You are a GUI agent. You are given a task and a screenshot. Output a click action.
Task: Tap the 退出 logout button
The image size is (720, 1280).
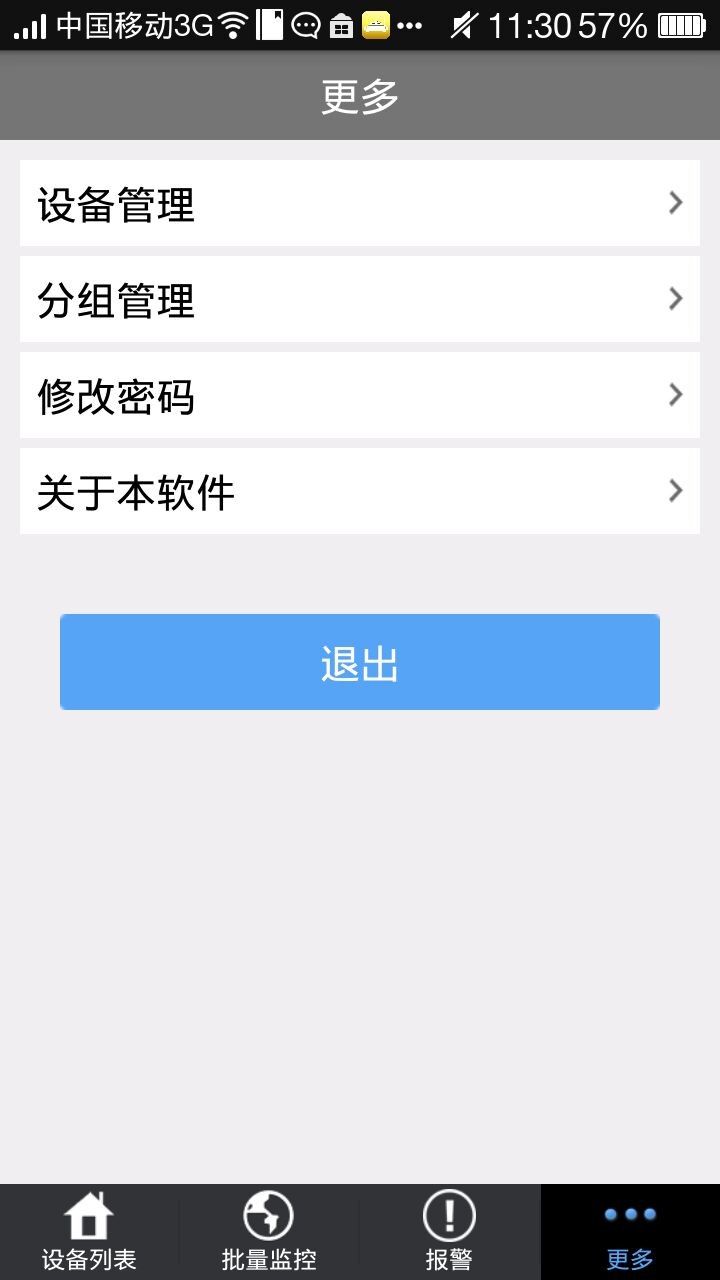click(360, 662)
